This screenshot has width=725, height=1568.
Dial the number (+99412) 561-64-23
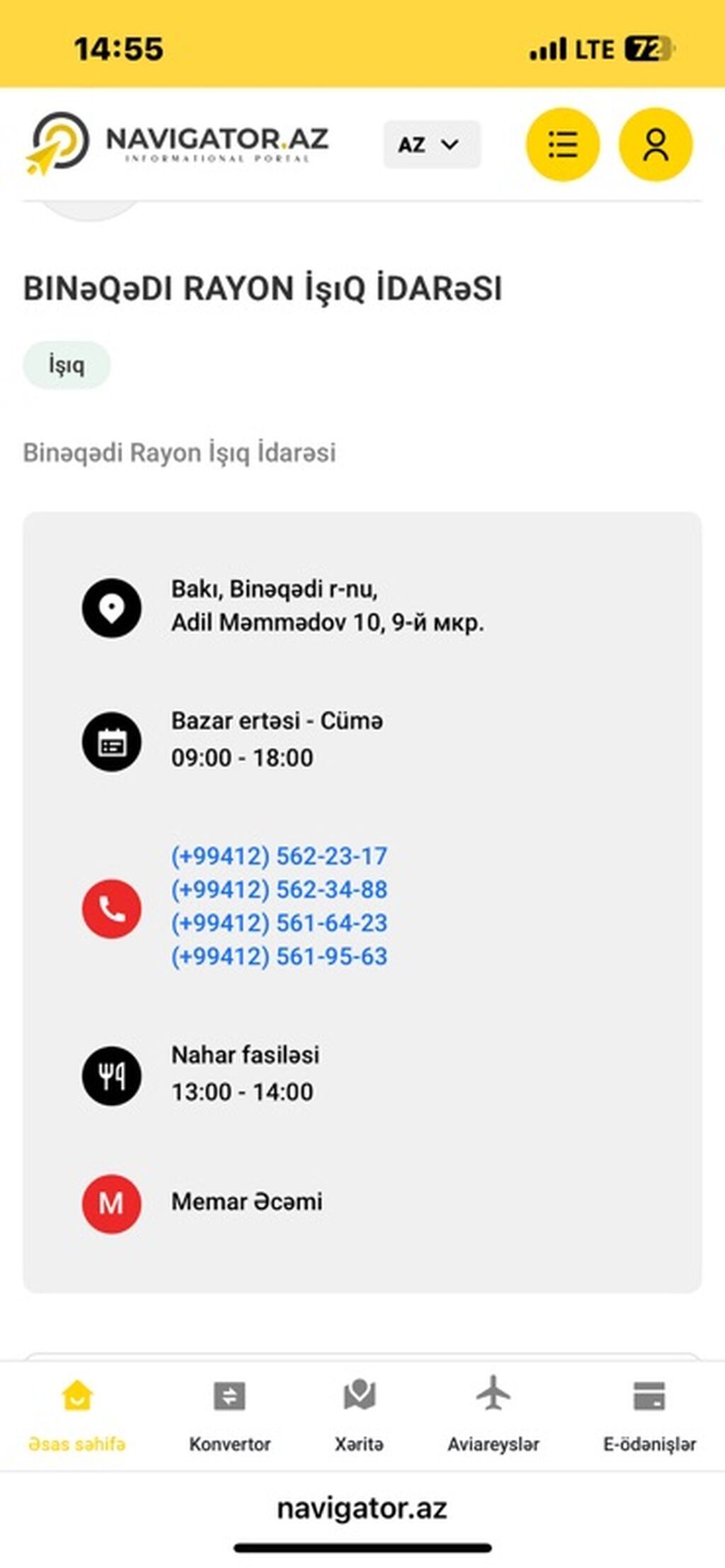point(279,922)
